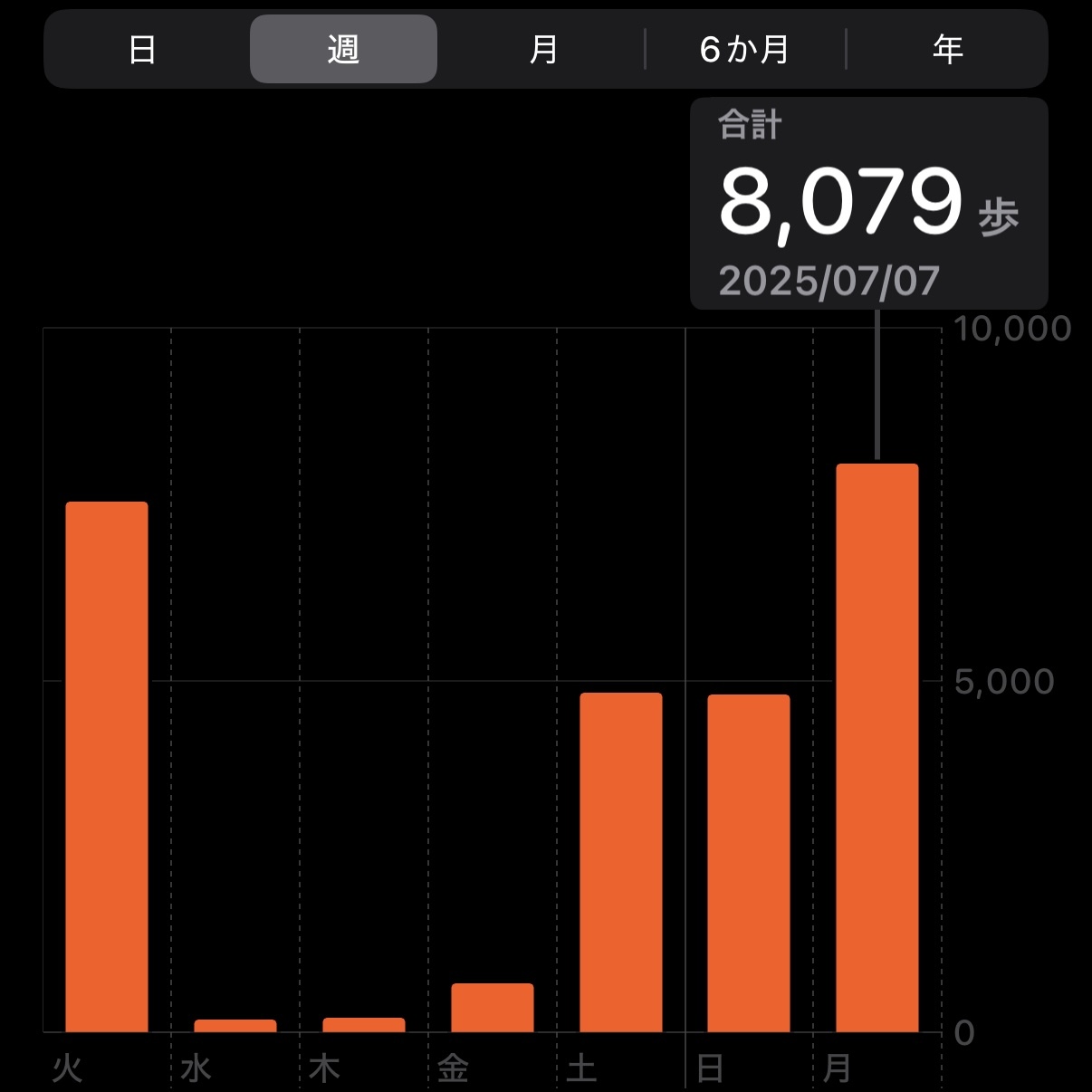Select the 月 (Monday) step bar
Screen dimensions: 1092x1092
point(877,747)
